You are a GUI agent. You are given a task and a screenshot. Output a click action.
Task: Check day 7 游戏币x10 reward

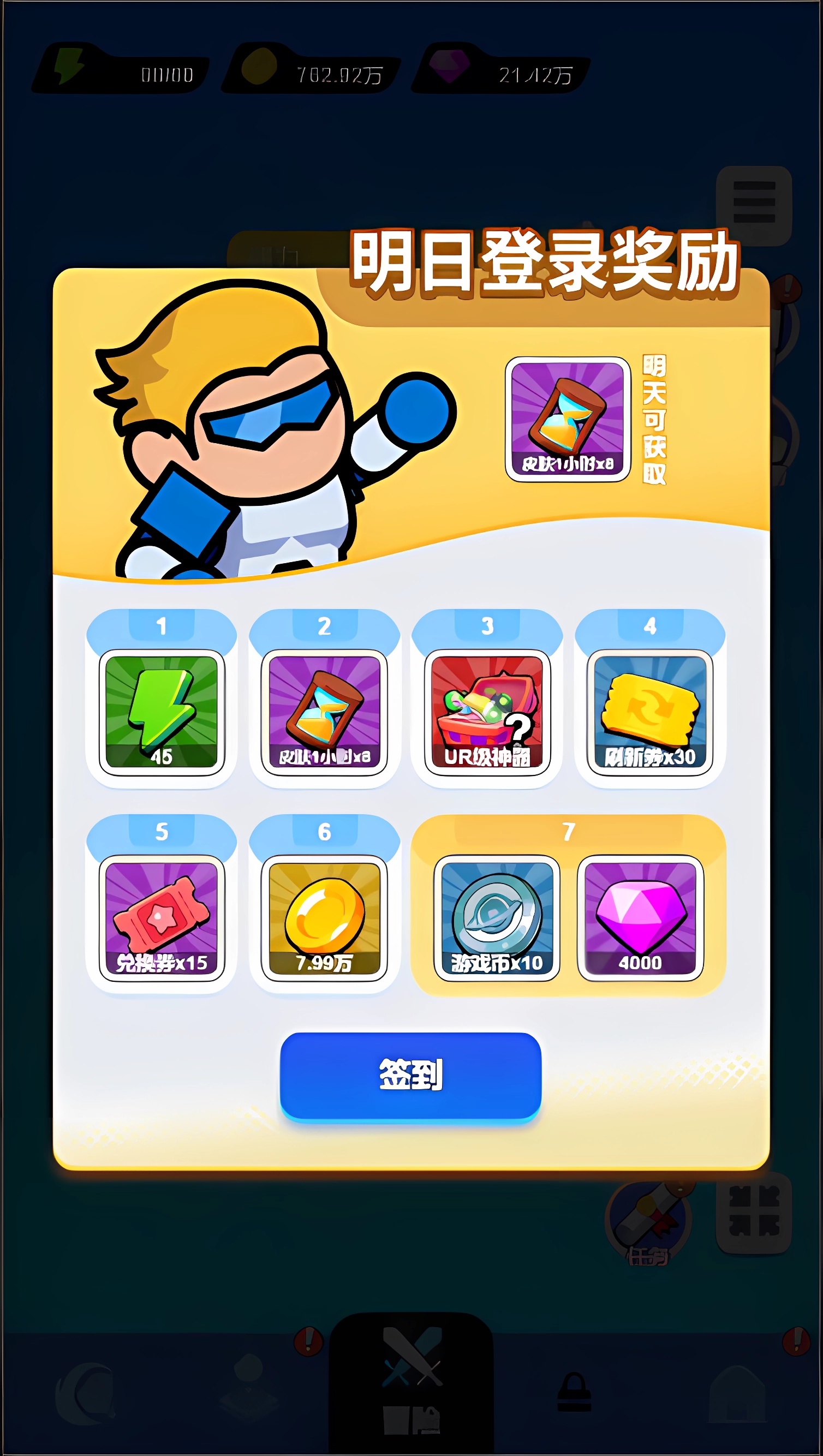tap(496, 918)
